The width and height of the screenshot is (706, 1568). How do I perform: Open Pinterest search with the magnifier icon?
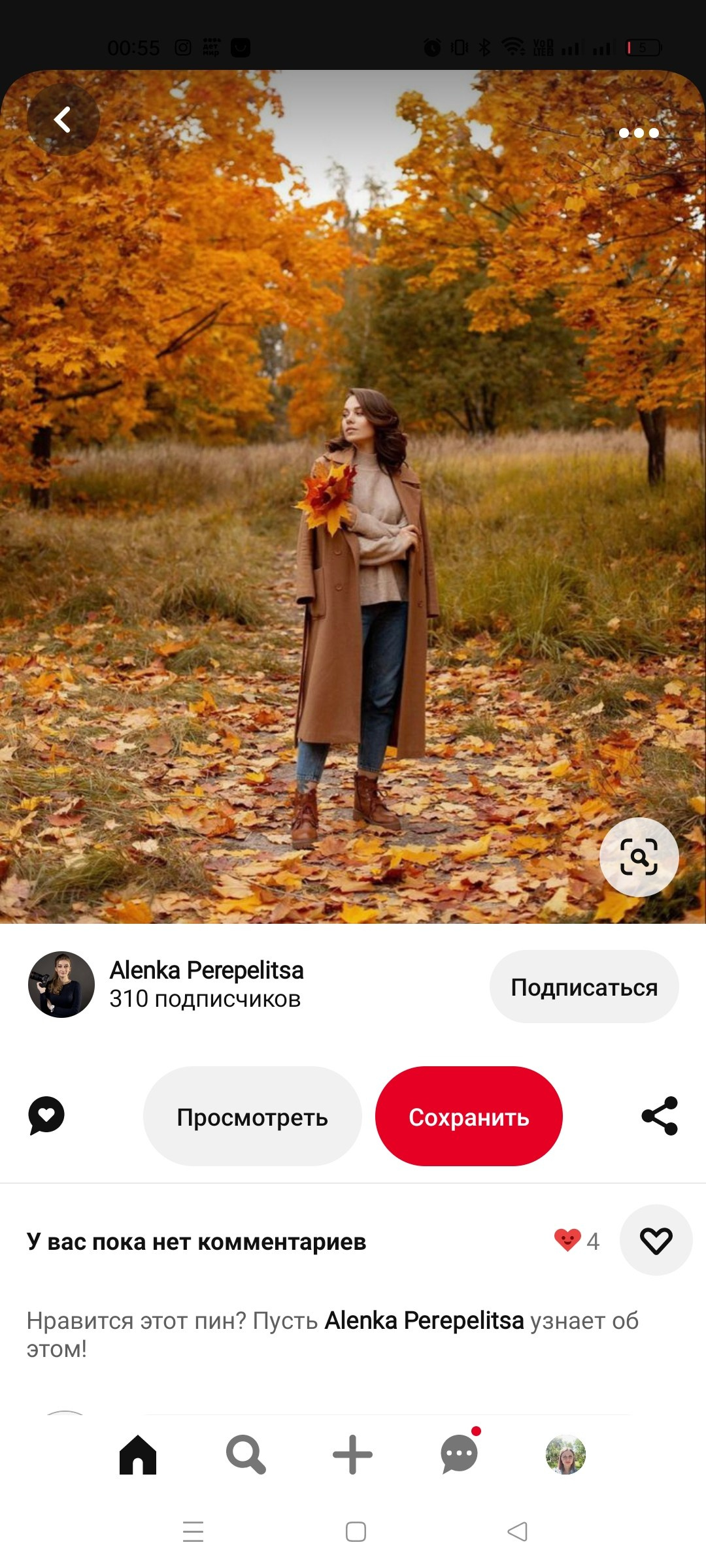[x=244, y=1454]
